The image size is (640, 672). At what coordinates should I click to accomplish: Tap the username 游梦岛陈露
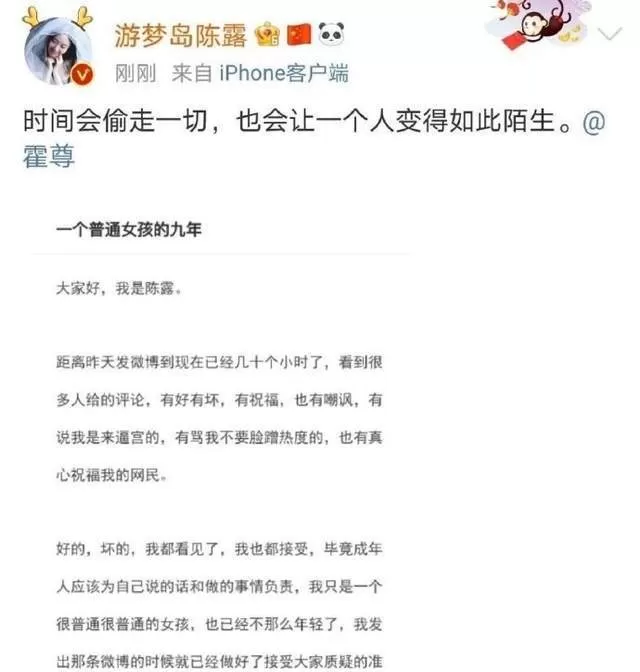click(180, 35)
